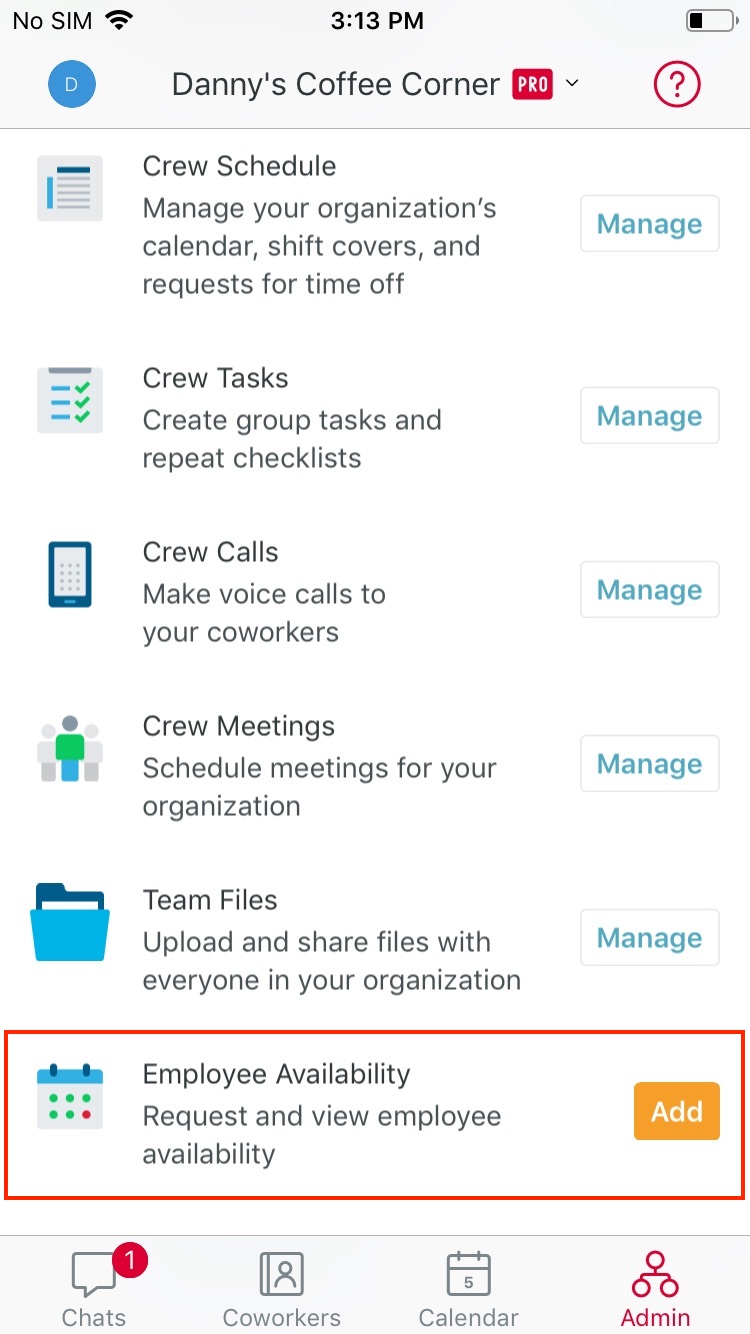Image resolution: width=750 pixels, height=1334 pixels.
Task: Open the profile avatar D
Action: pos(72,85)
